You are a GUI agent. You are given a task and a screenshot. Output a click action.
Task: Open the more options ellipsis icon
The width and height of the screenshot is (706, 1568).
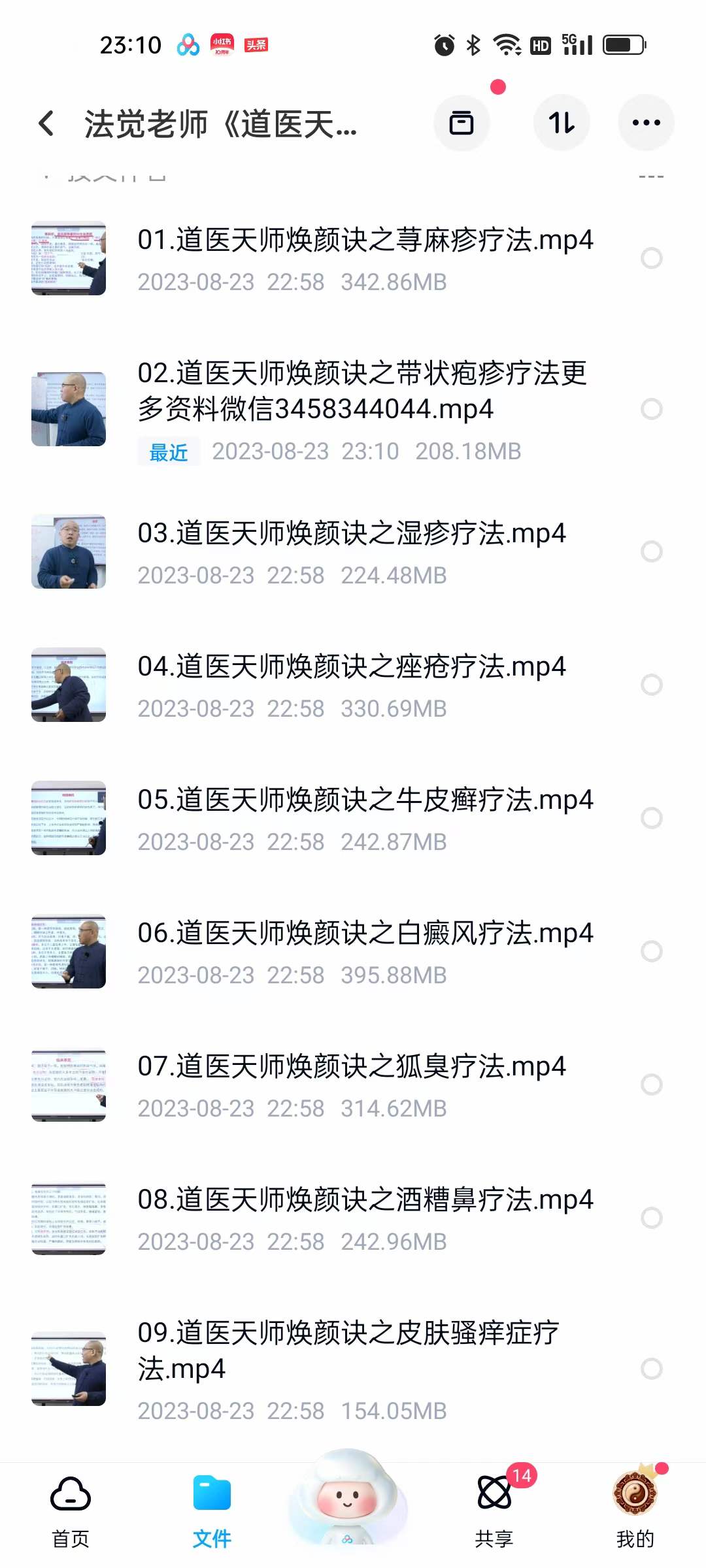[x=645, y=123]
